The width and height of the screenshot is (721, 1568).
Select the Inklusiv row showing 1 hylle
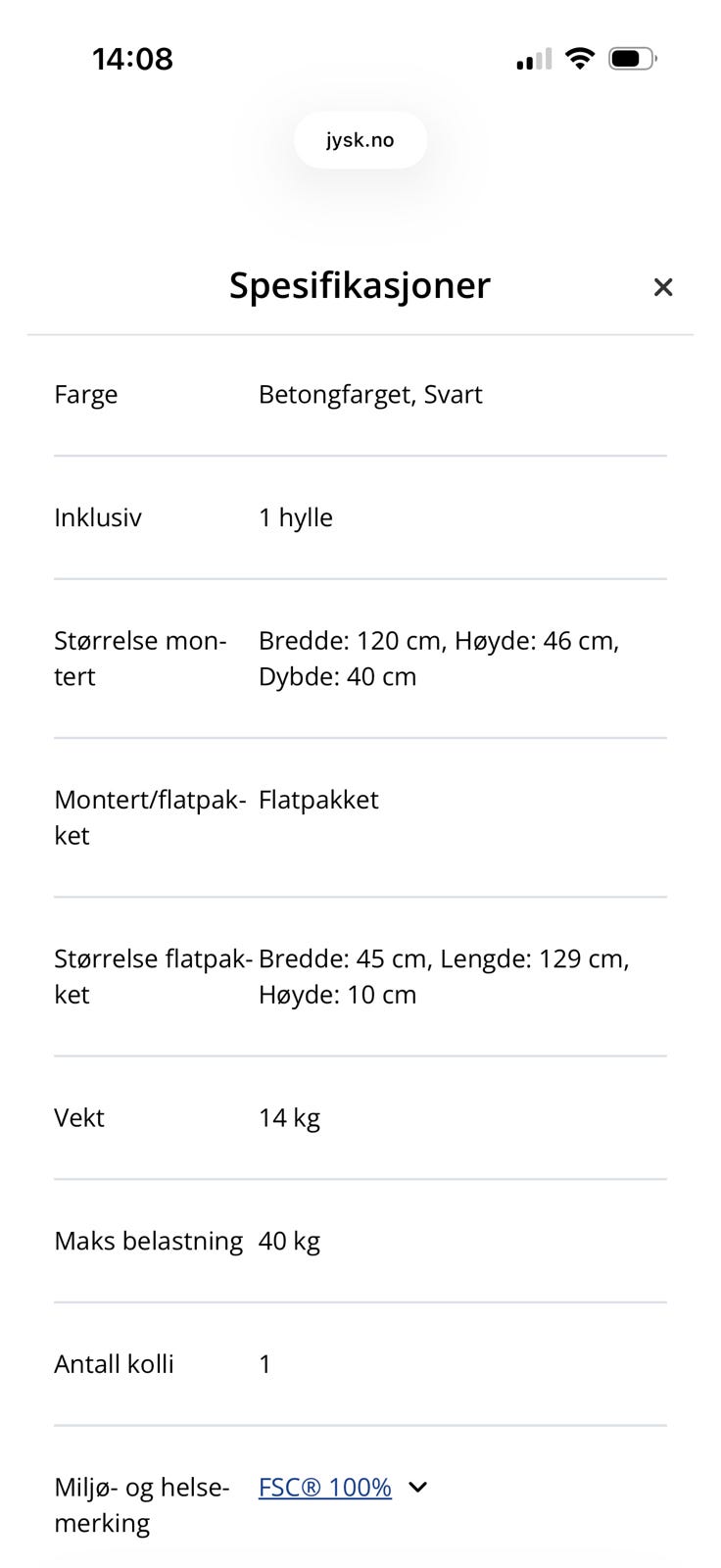295,516
